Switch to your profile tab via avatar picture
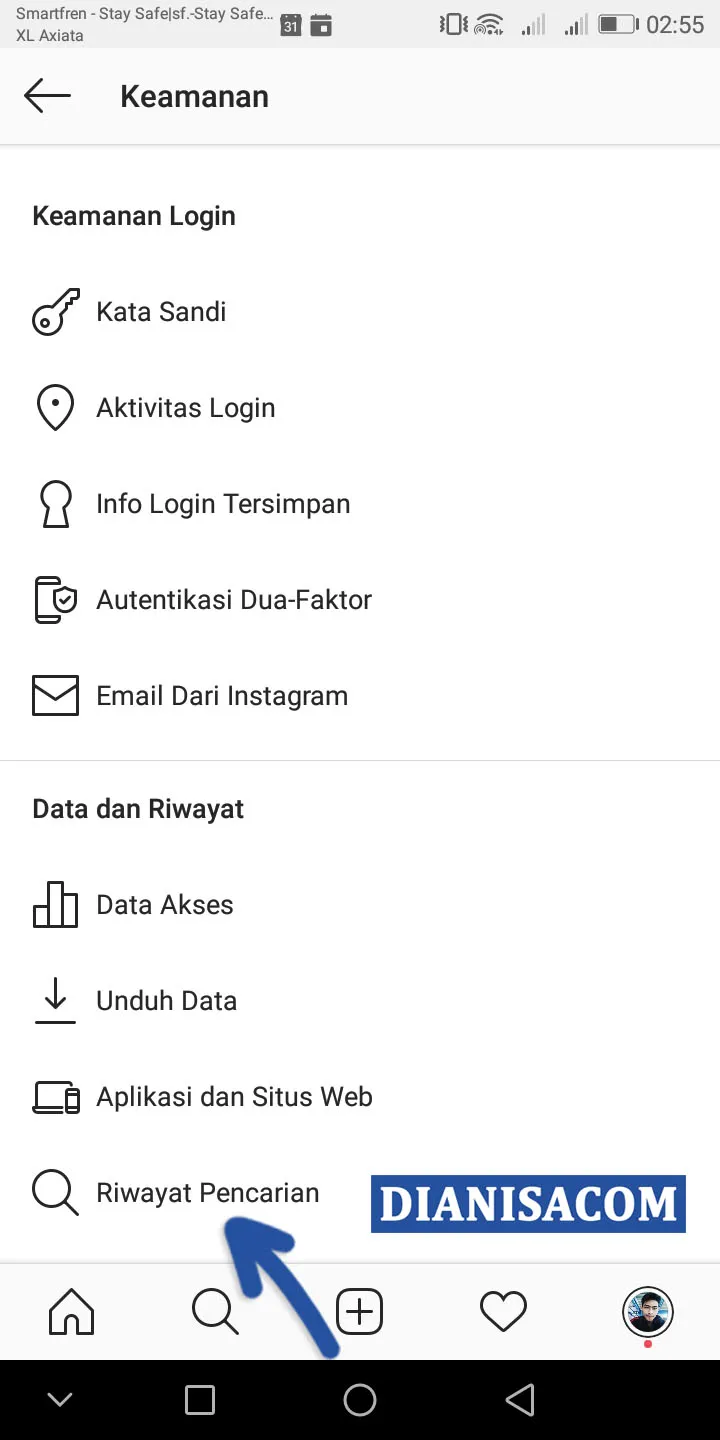The height and width of the screenshot is (1440, 720). click(647, 1311)
